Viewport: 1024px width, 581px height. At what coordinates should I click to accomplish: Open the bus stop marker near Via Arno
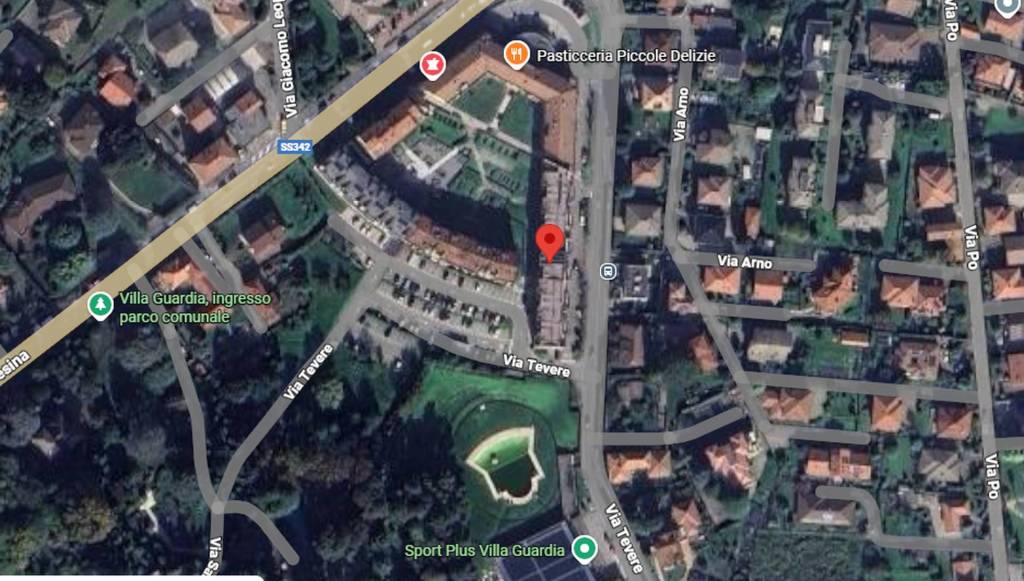click(x=607, y=271)
